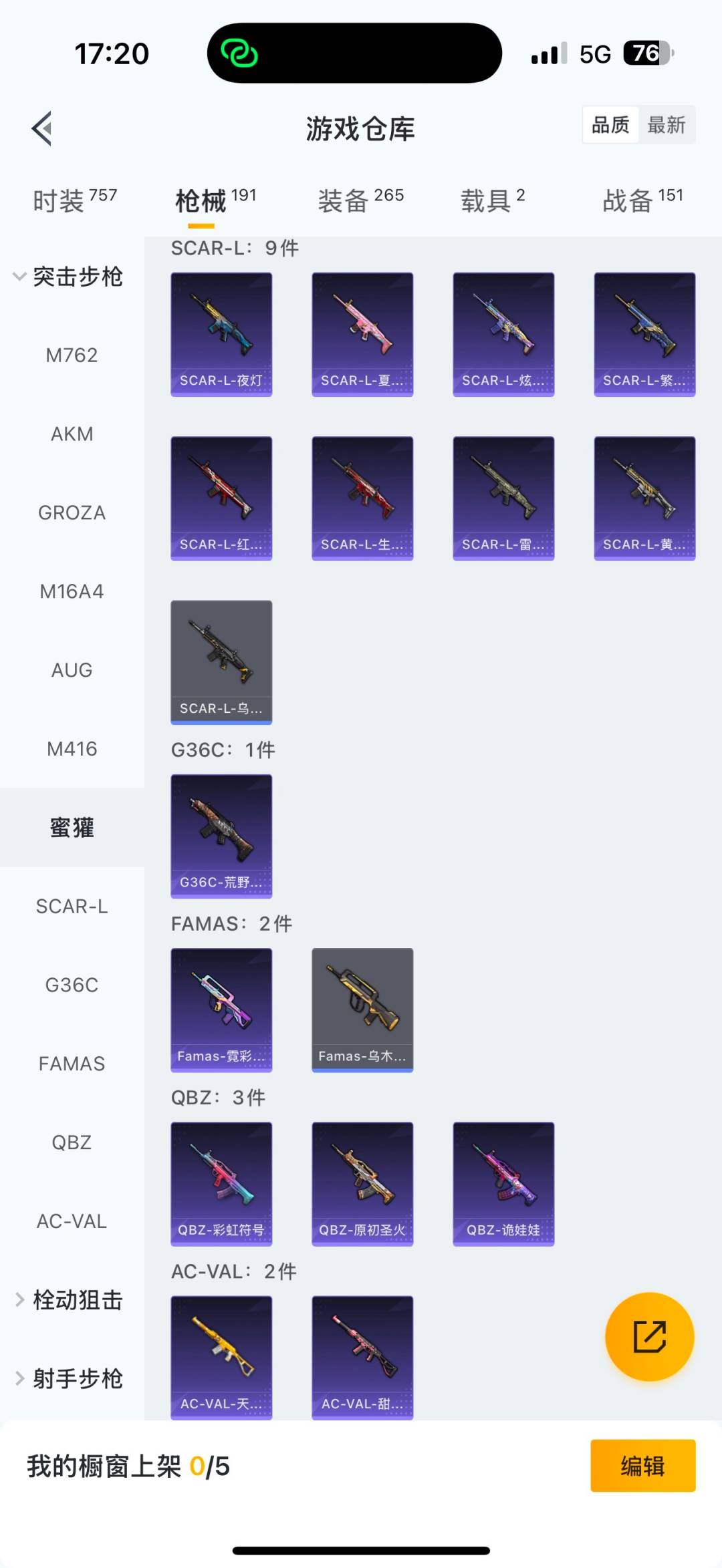Jump to M416 skins
722x1568 pixels.
[x=72, y=749]
